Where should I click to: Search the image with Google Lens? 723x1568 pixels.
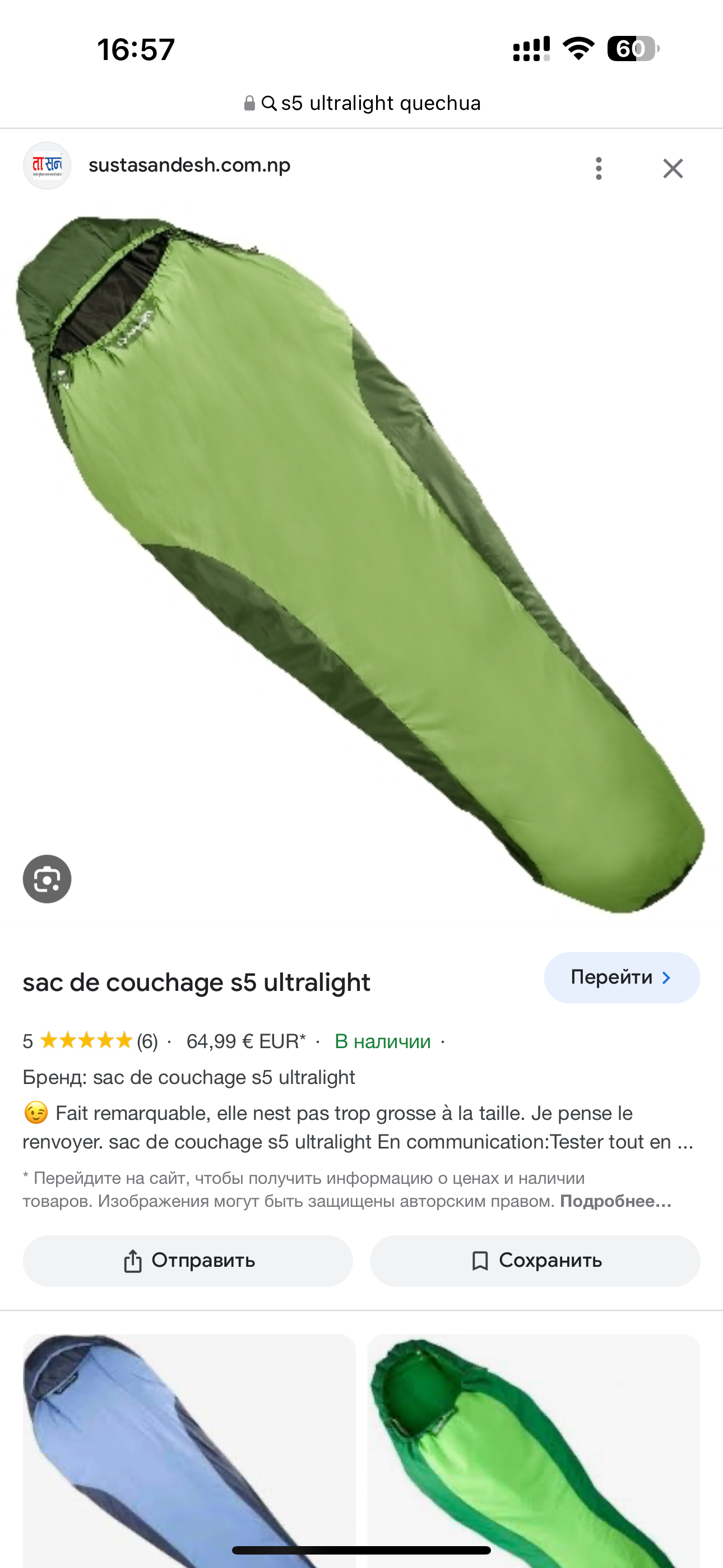click(x=47, y=879)
